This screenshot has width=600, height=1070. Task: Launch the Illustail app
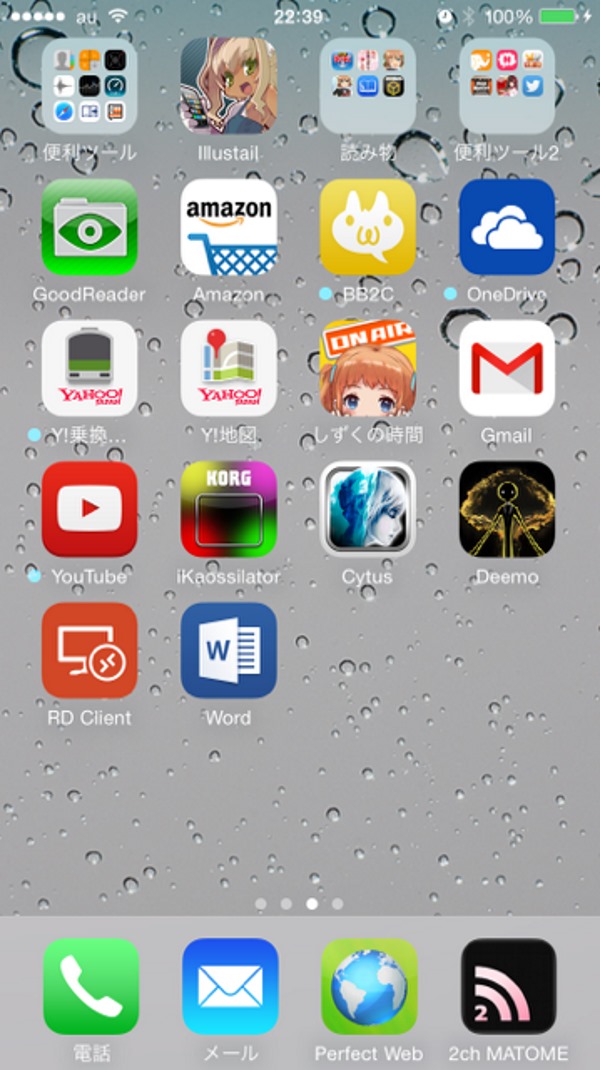point(229,87)
